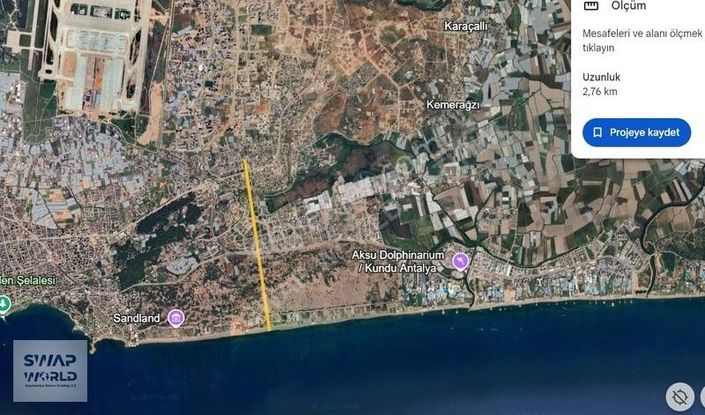Open Aksu Dolphinarium place marker
The width and height of the screenshot is (705, 415).
[x=460, y=262]
